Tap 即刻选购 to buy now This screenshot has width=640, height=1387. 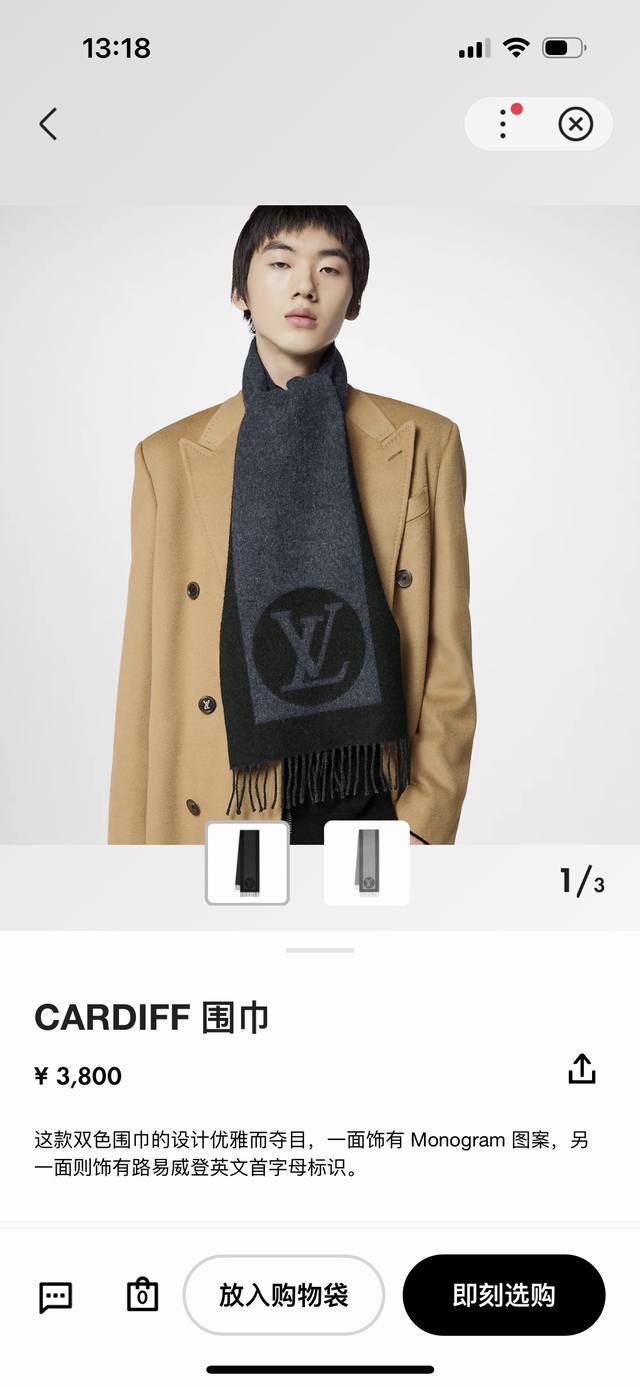click(x=504, y=1295)
